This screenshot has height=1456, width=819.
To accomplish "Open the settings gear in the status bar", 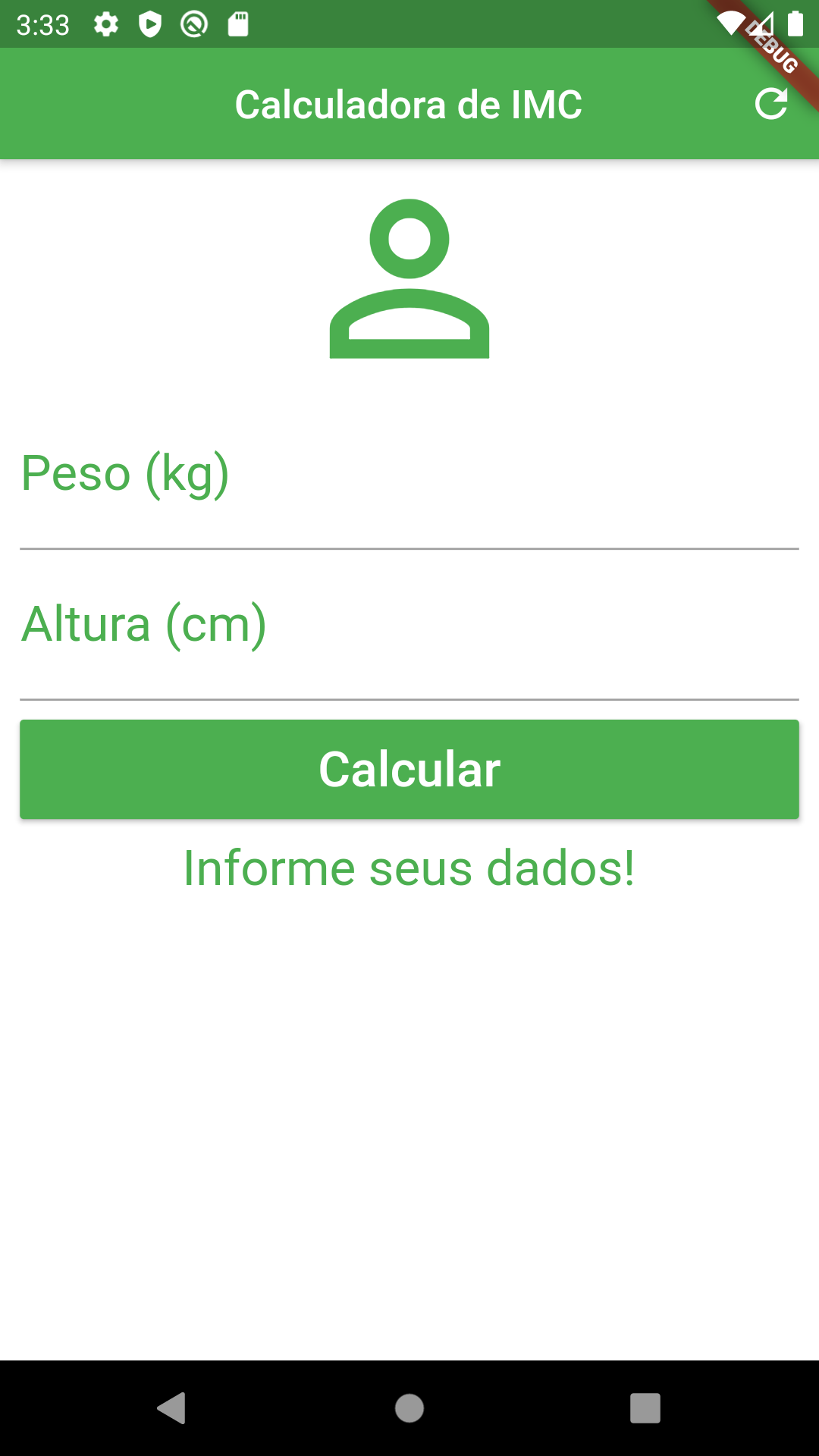I will click(x=106, y=25).
